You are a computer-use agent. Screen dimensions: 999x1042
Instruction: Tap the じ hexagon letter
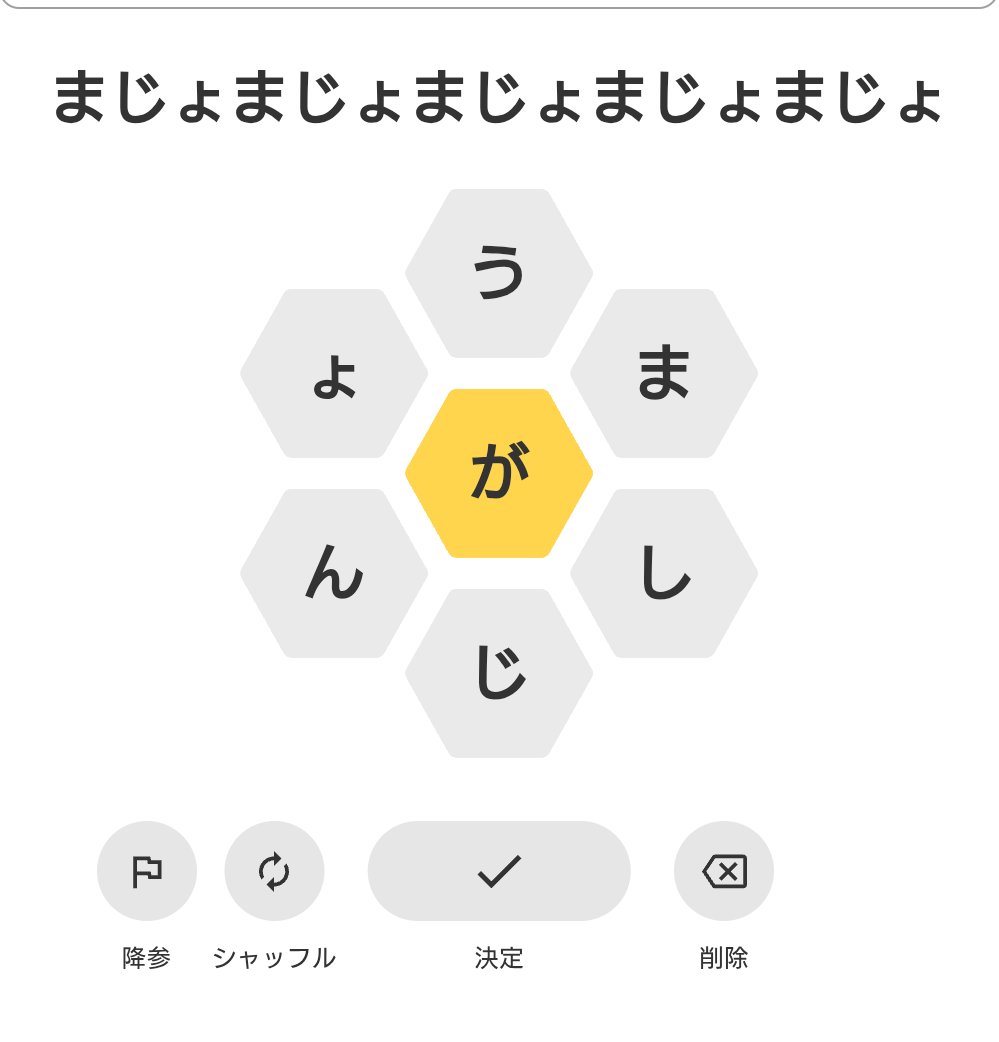click(499, 673)
